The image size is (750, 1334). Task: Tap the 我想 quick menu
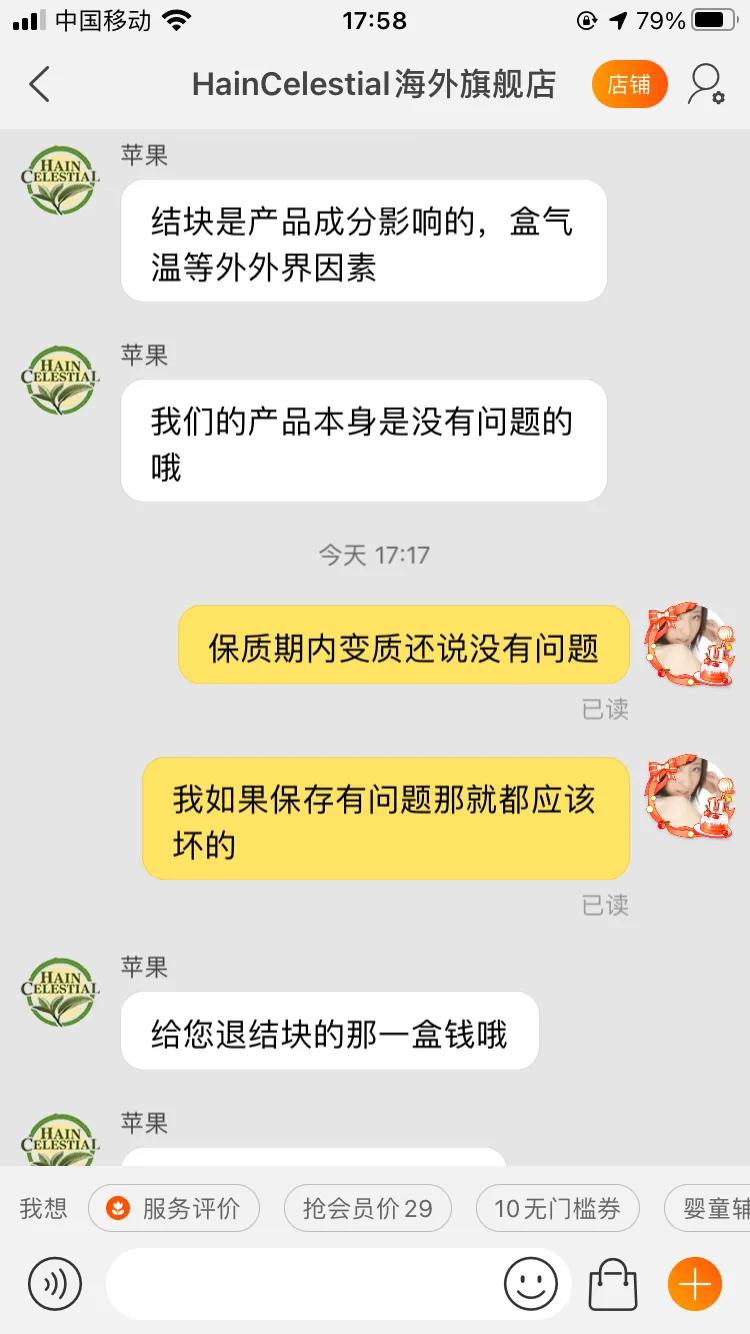41,1208
